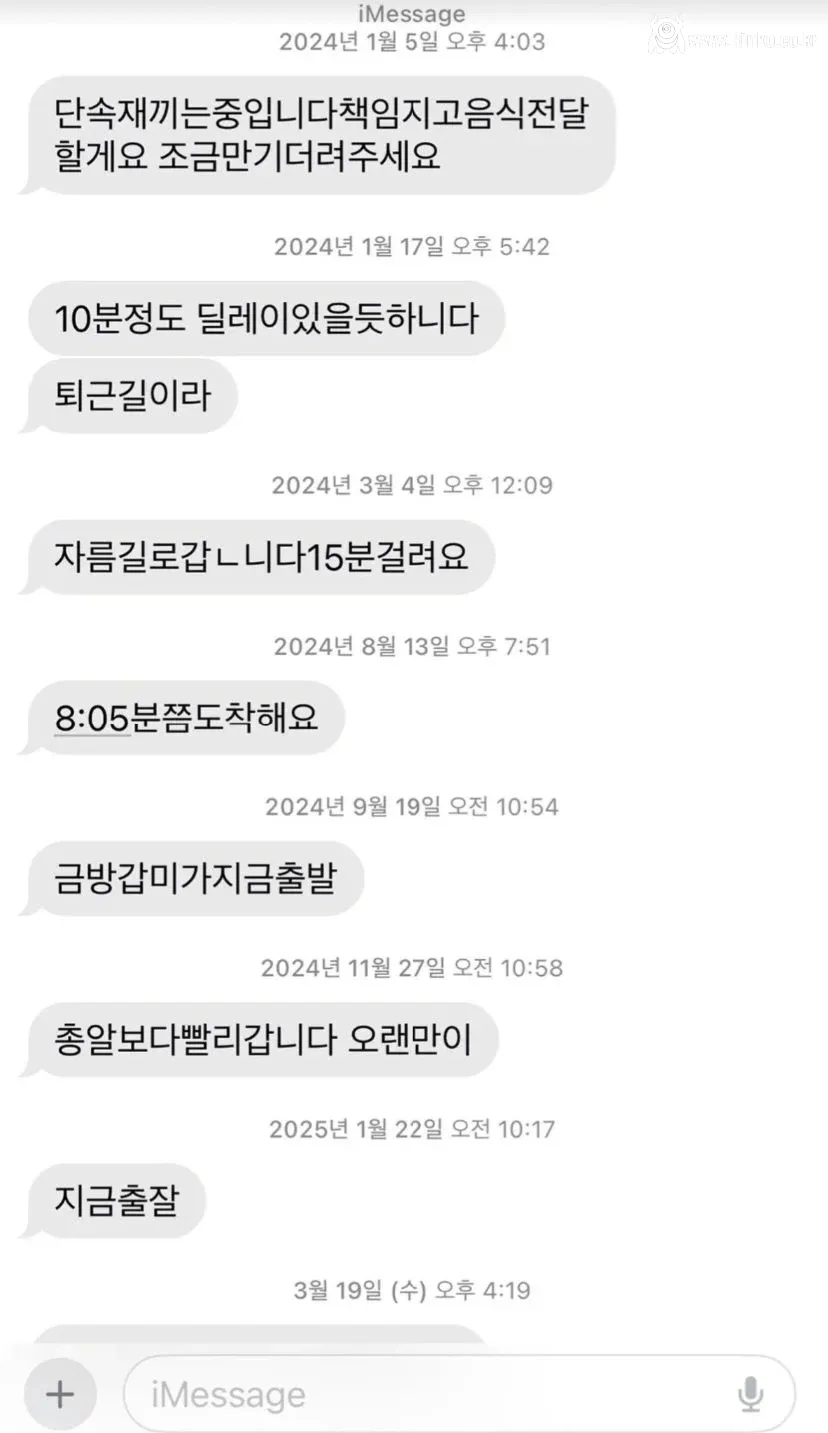The height and width of the screenshot is (1433, 828).
Task: Select the 8:05분쯤 도착해요 message
Action: click(x=183, y=717)
